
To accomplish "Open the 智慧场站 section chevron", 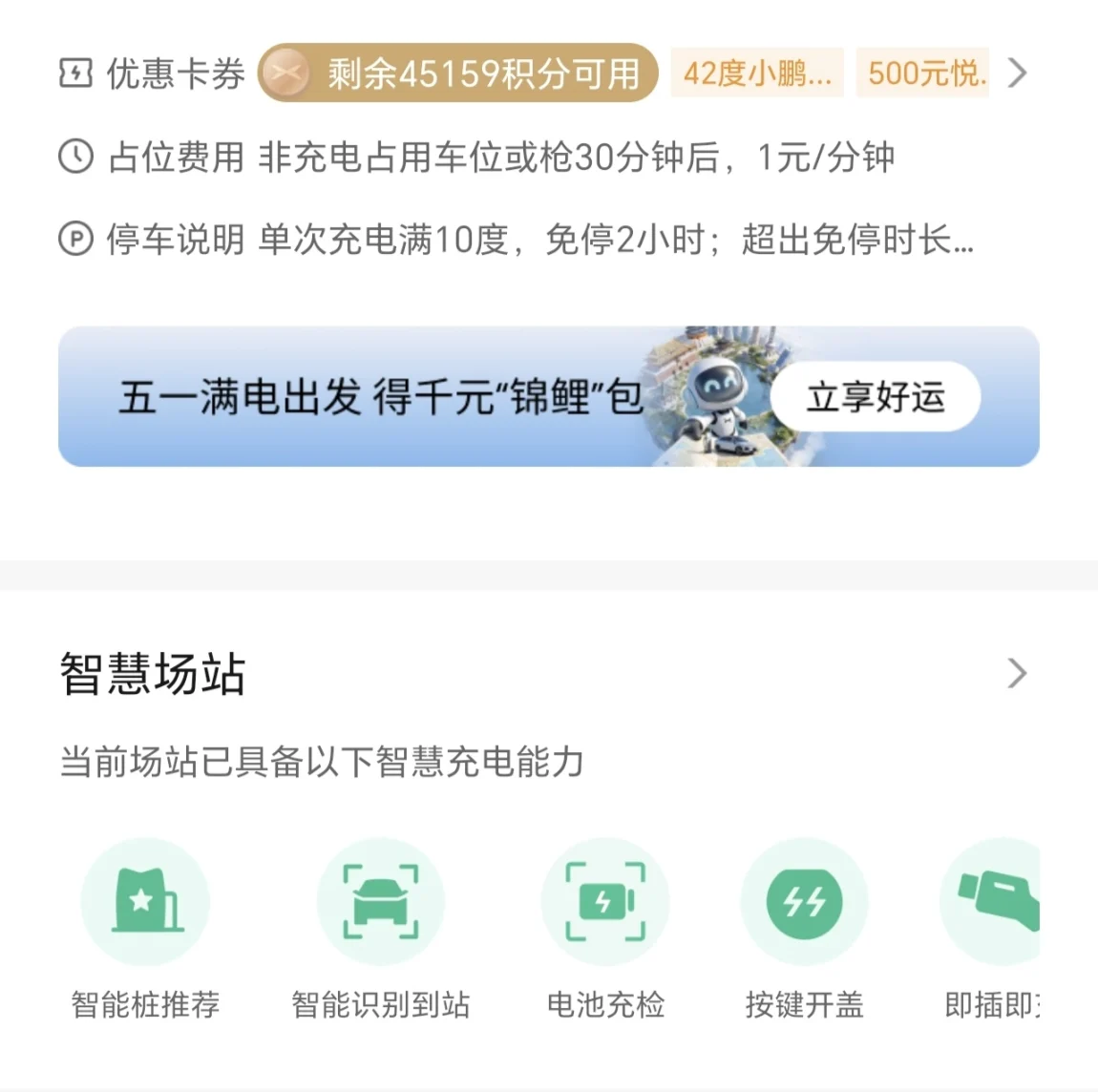I will coord(1018,673).
